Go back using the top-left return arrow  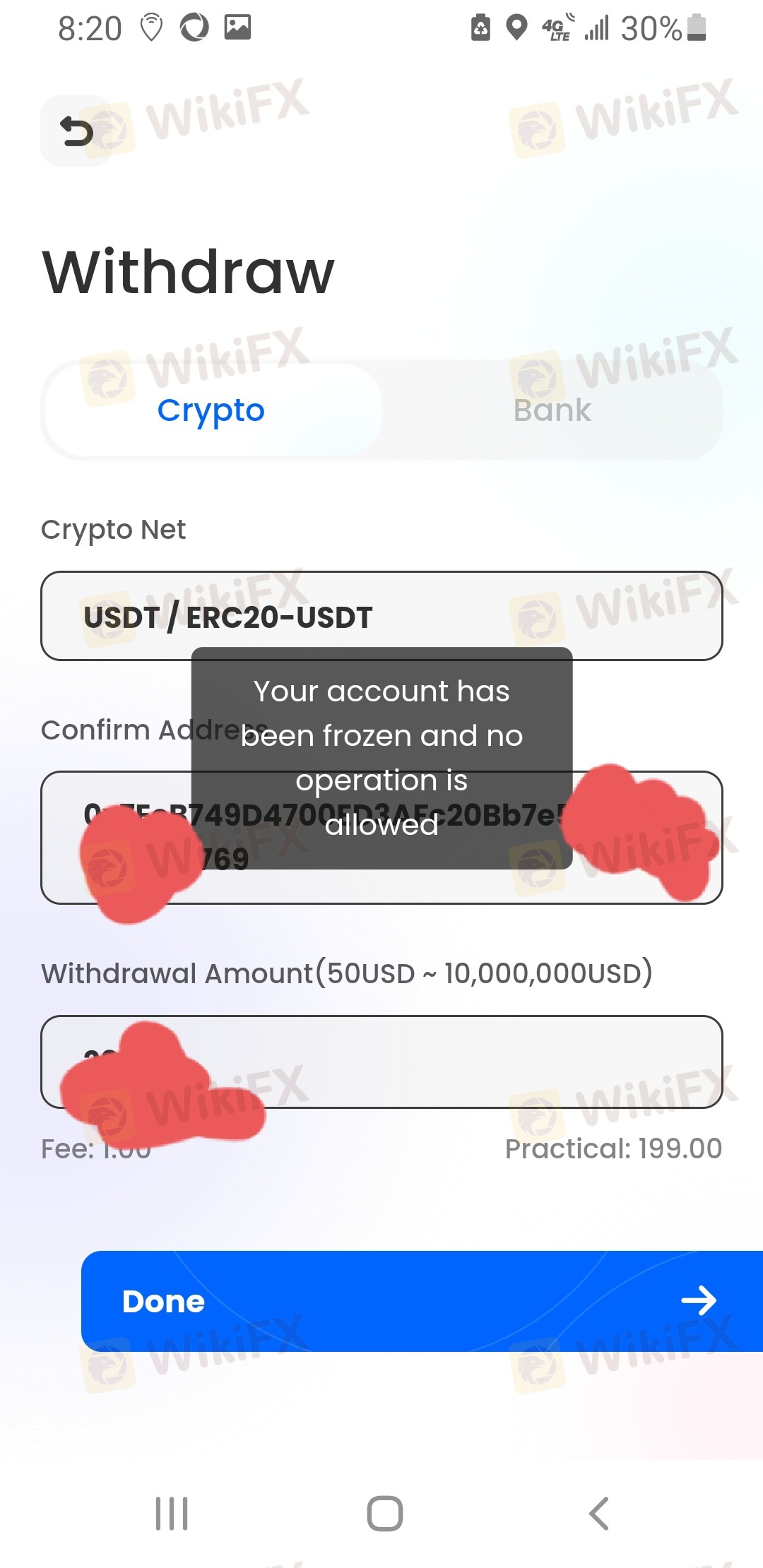[76, 131]
